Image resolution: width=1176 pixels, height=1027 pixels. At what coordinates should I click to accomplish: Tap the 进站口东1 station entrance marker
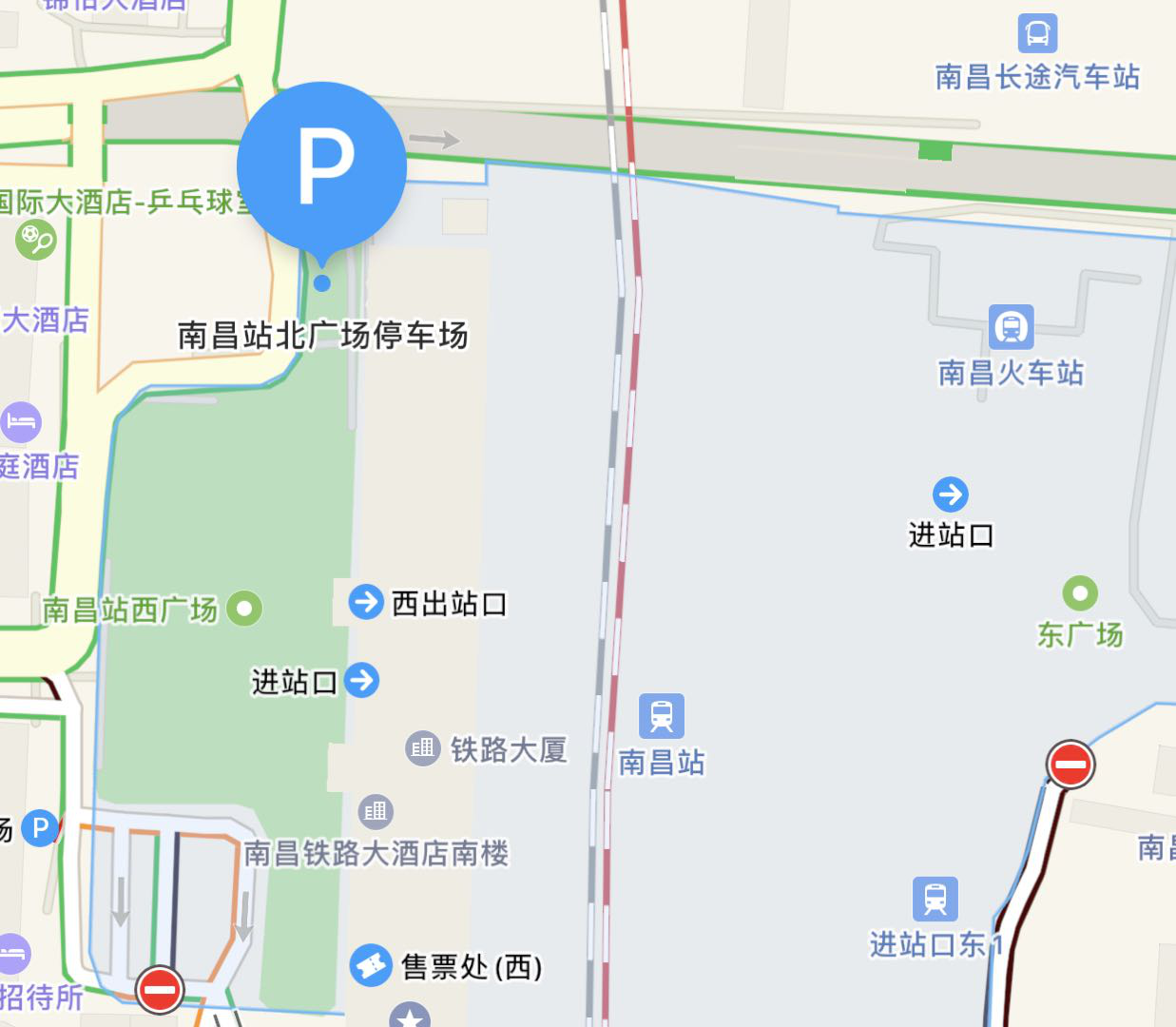(935, 899)
